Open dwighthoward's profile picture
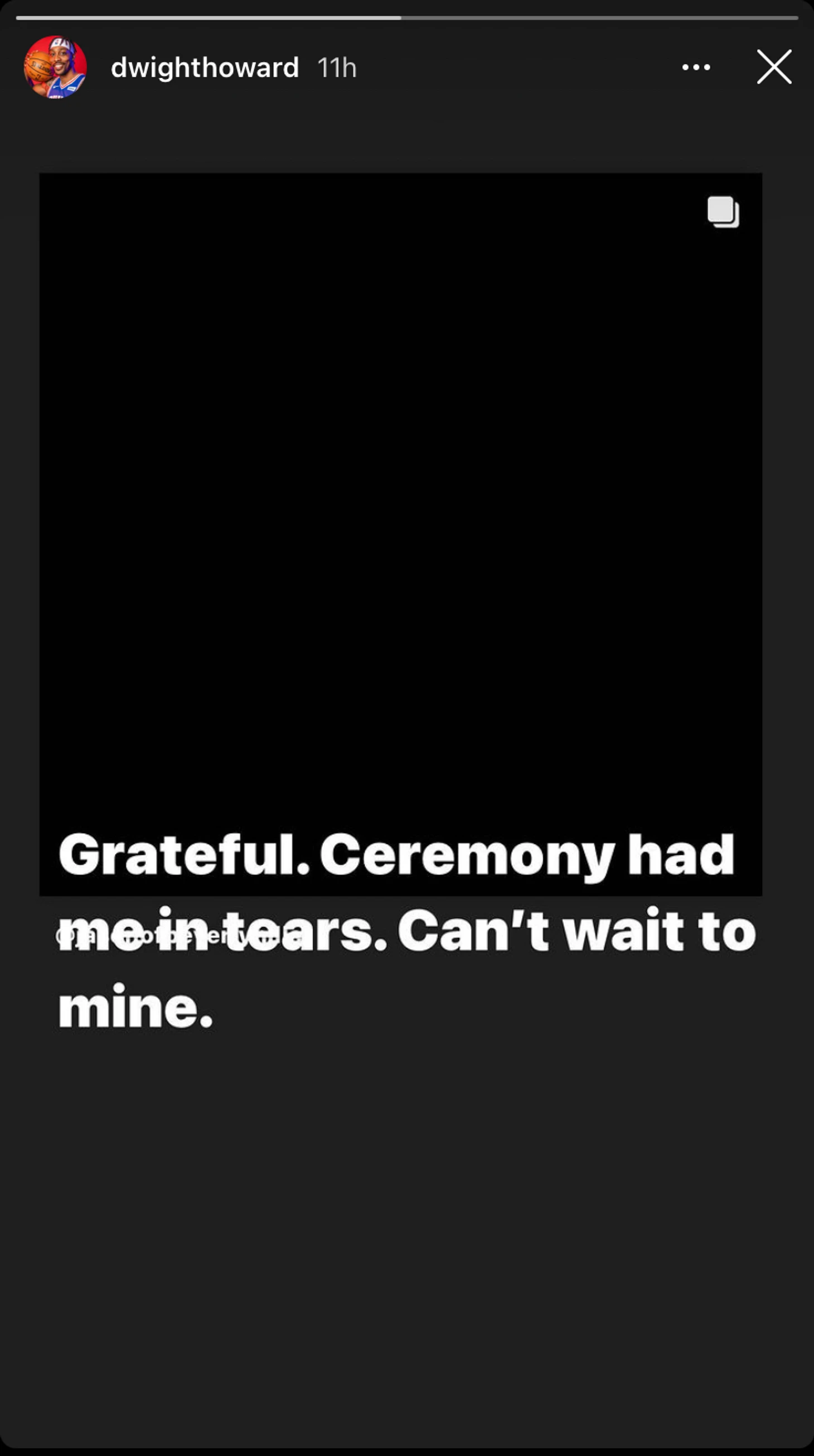Viewport: 814px width, 1456px height. coord(55,68)
